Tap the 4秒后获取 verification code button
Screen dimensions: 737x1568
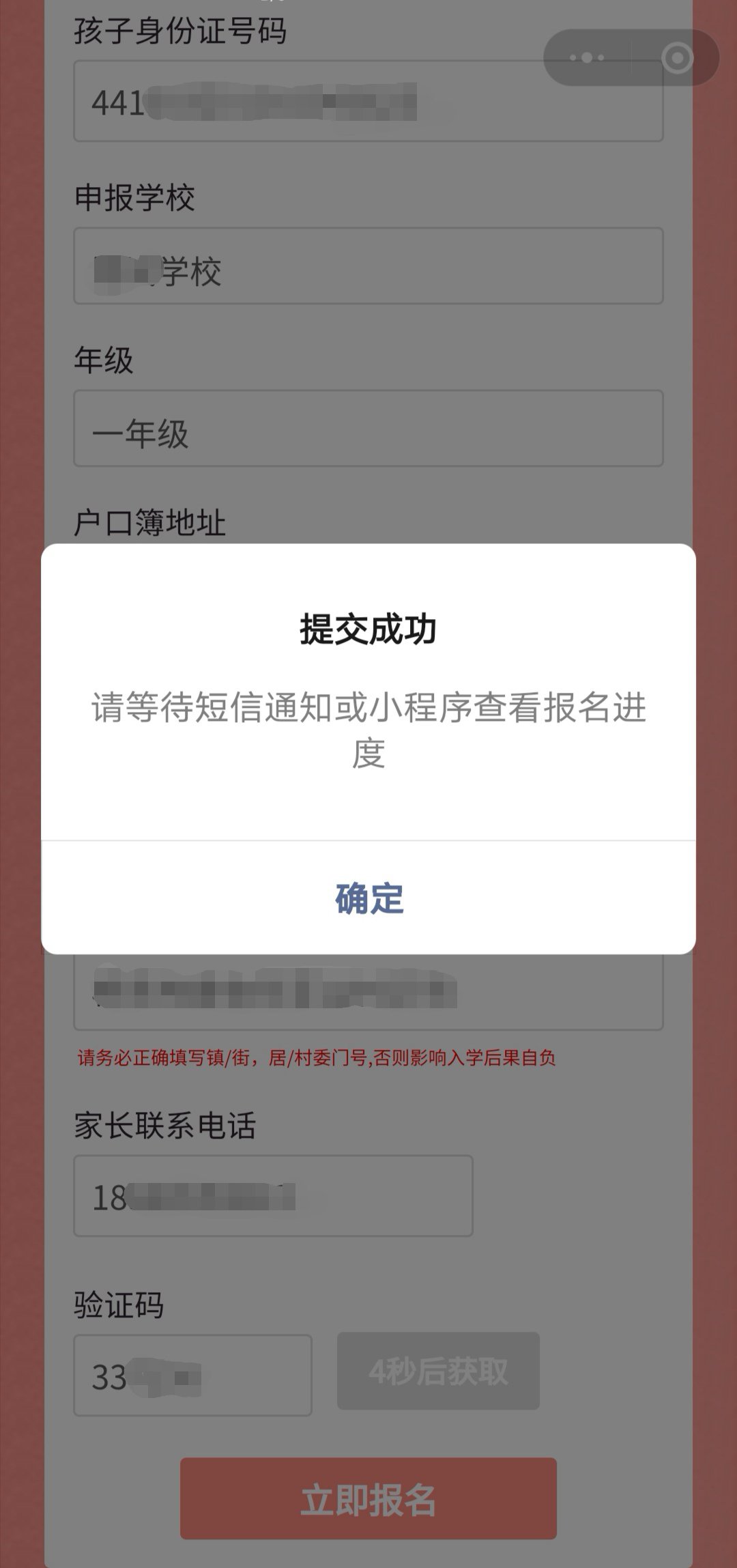tap(438, 1371)
